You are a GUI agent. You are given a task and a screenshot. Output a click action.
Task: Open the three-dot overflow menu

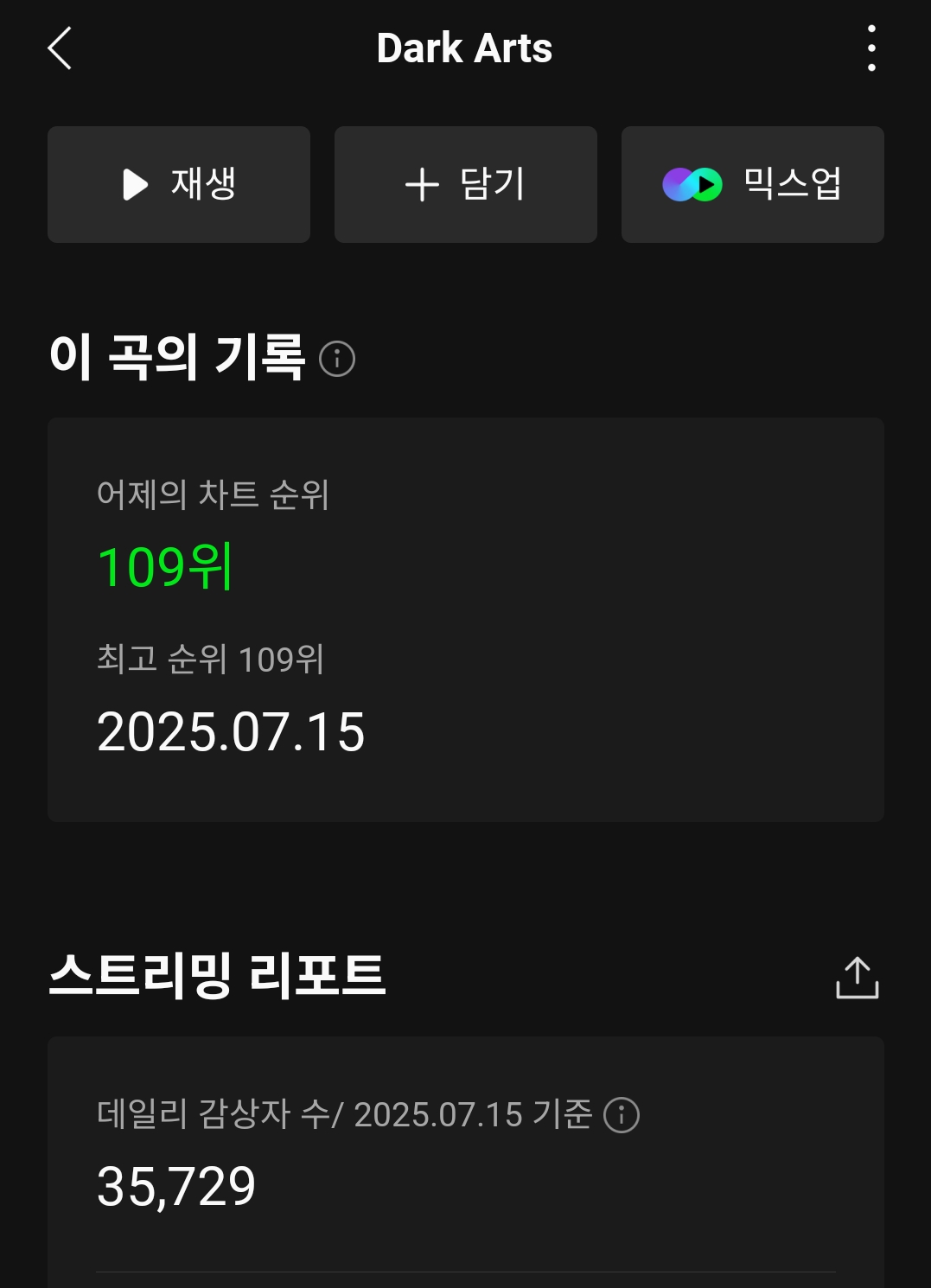pyautogui.click(x=871, y=48)
